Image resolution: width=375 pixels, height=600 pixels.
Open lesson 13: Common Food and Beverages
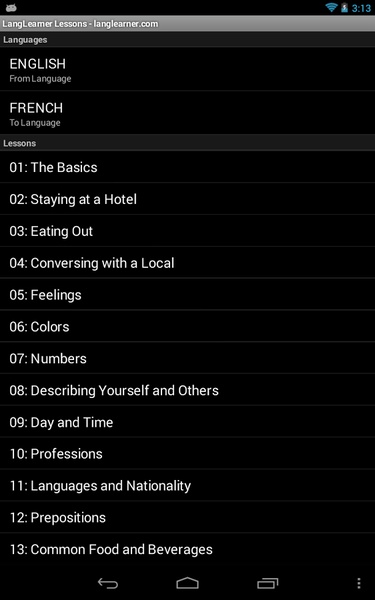tap(188, 549)
